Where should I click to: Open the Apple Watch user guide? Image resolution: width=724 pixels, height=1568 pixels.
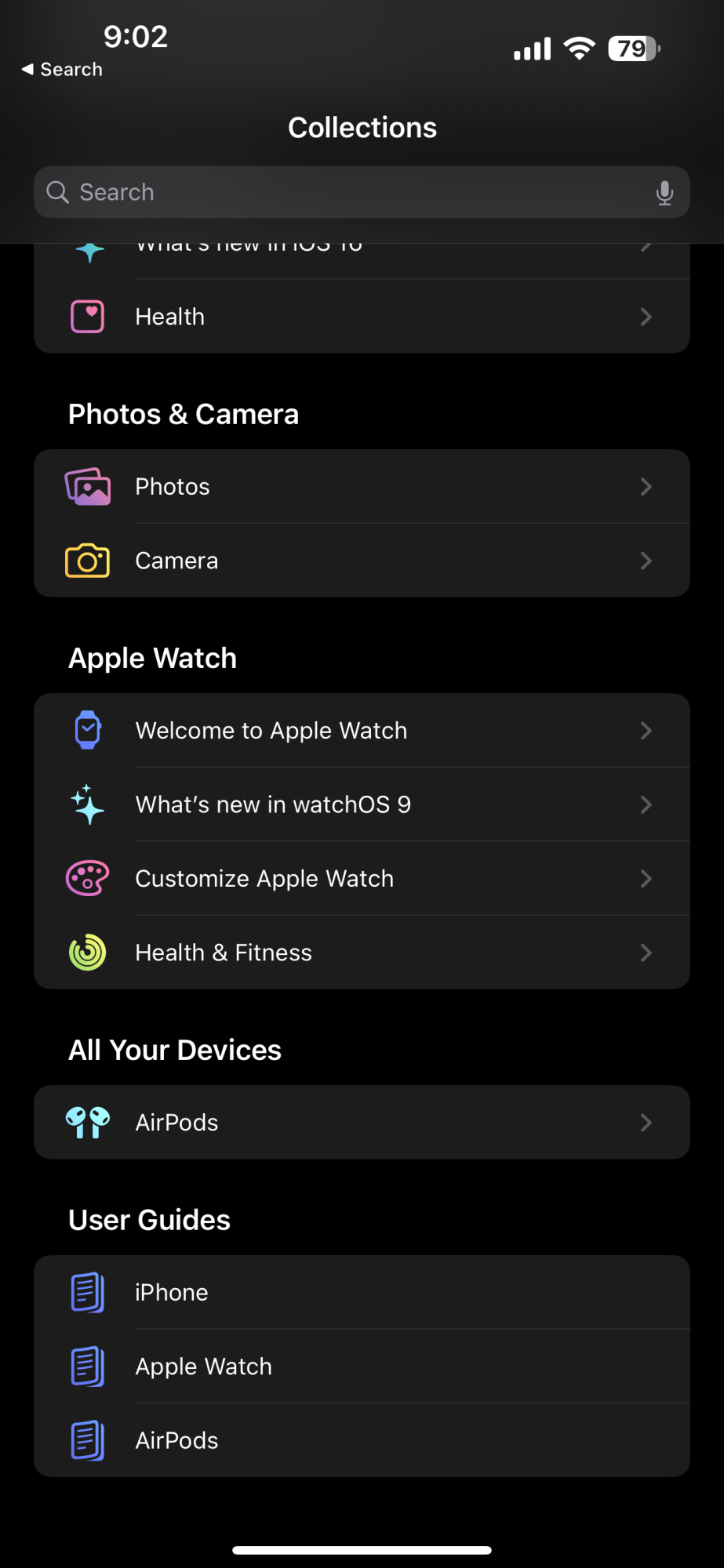(x=361, y=1367)
